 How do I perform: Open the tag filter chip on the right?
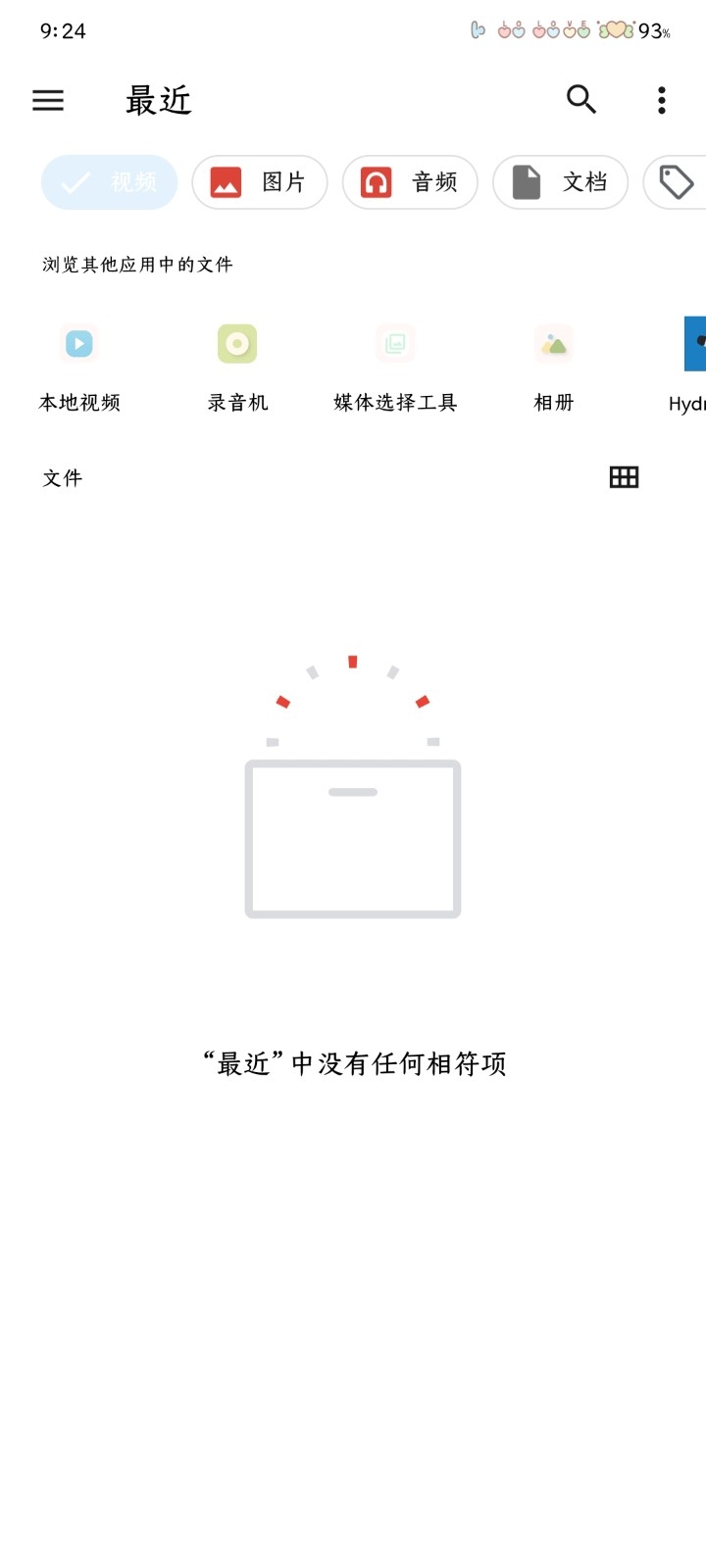(677, 182)
